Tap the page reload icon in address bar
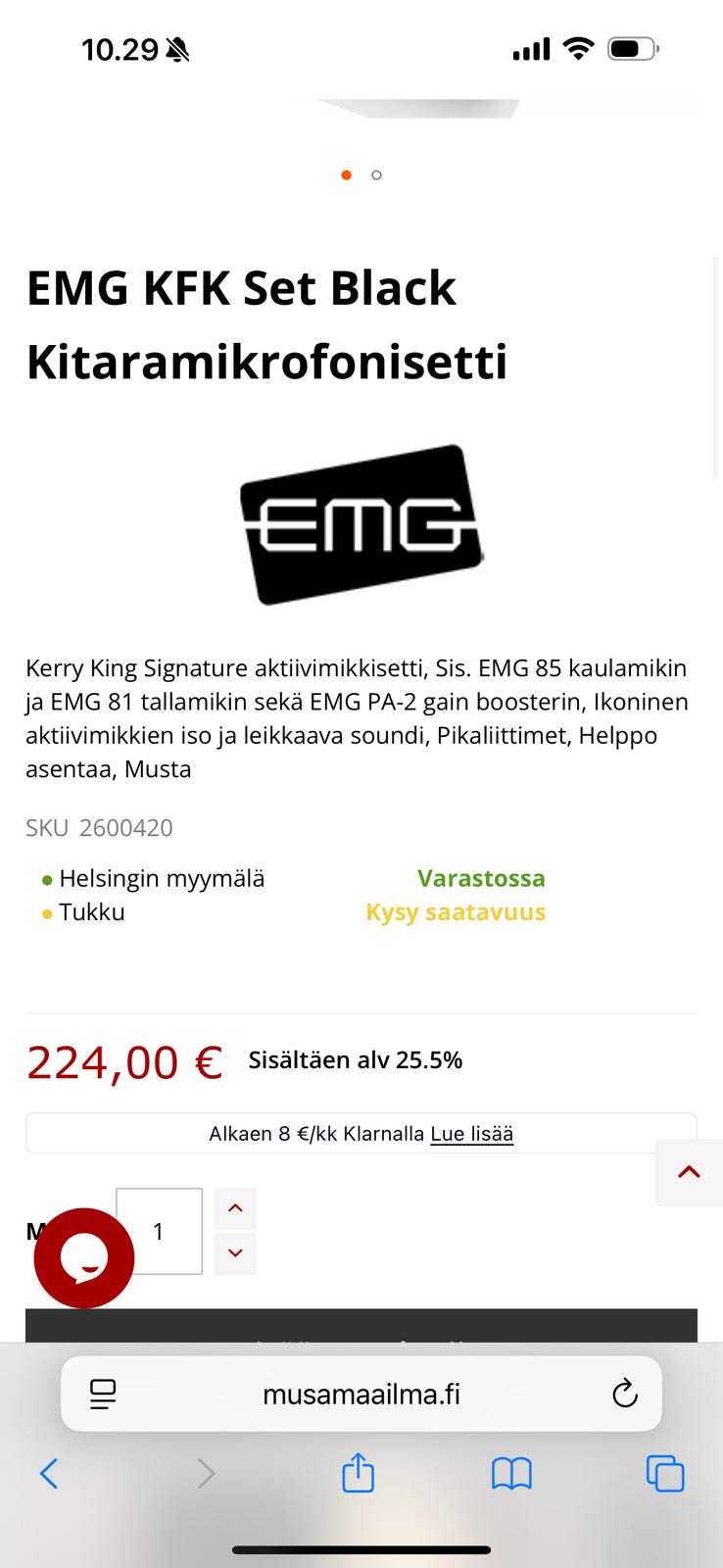This screenshot has height=1568, width=723. click(625, 1394)
